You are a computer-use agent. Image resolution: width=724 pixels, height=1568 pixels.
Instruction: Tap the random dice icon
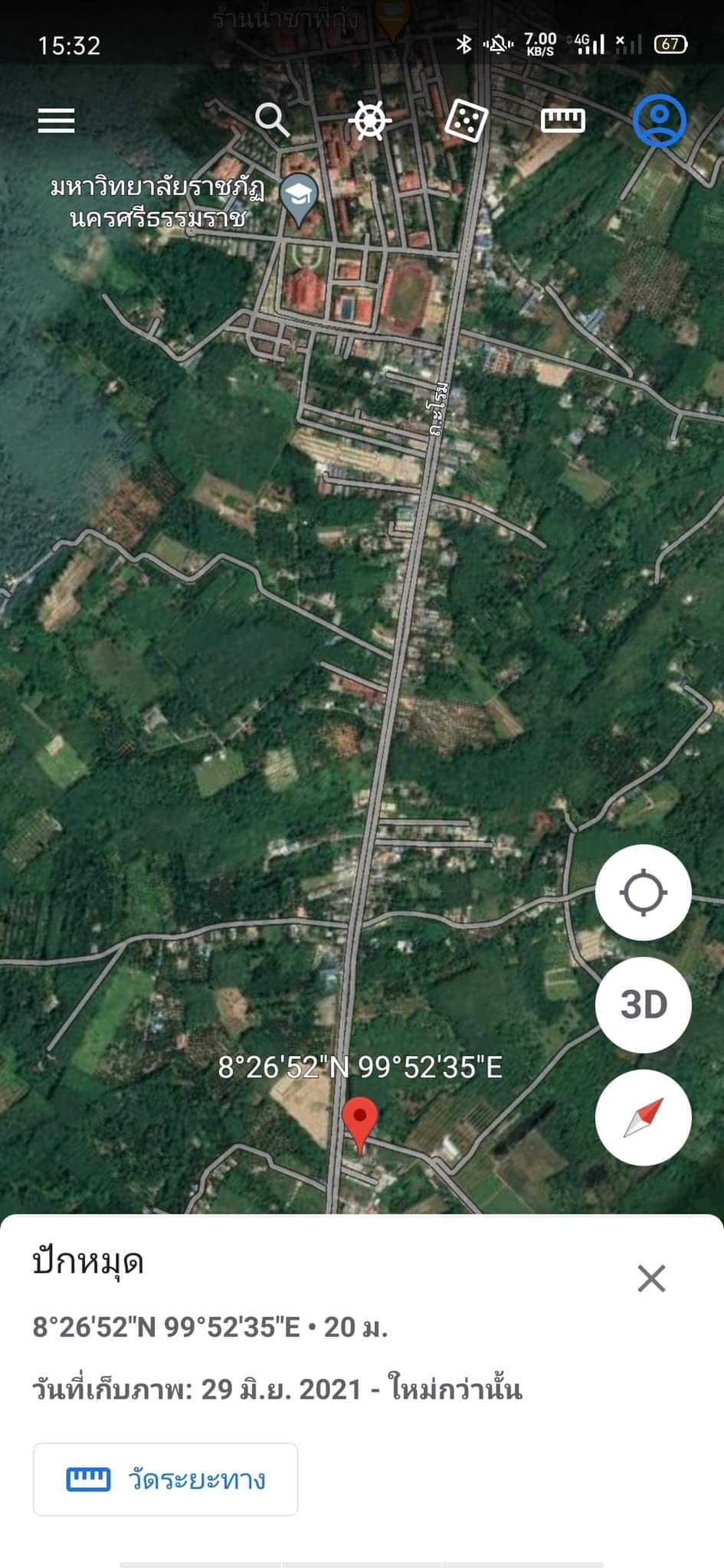(466, 120)
